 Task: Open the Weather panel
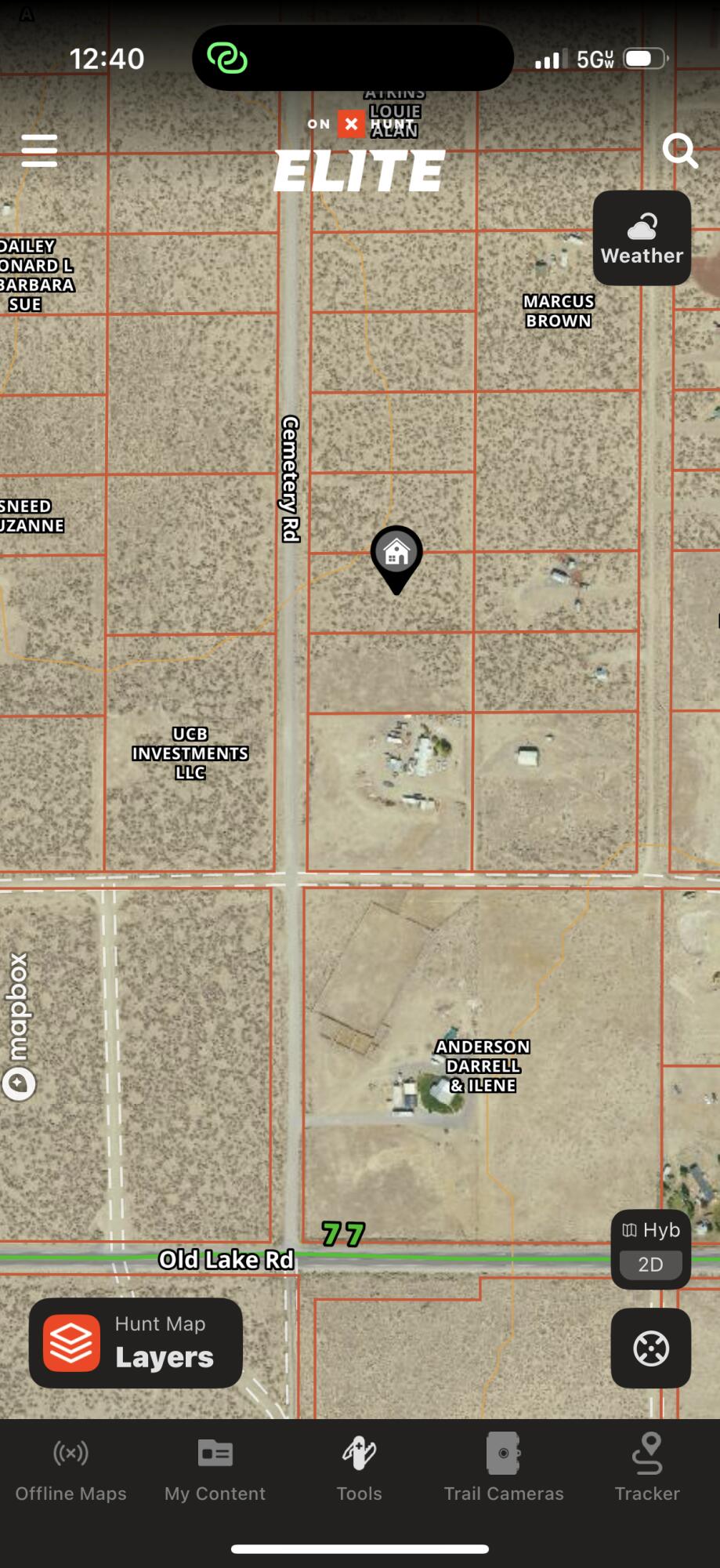click(642, 238)
